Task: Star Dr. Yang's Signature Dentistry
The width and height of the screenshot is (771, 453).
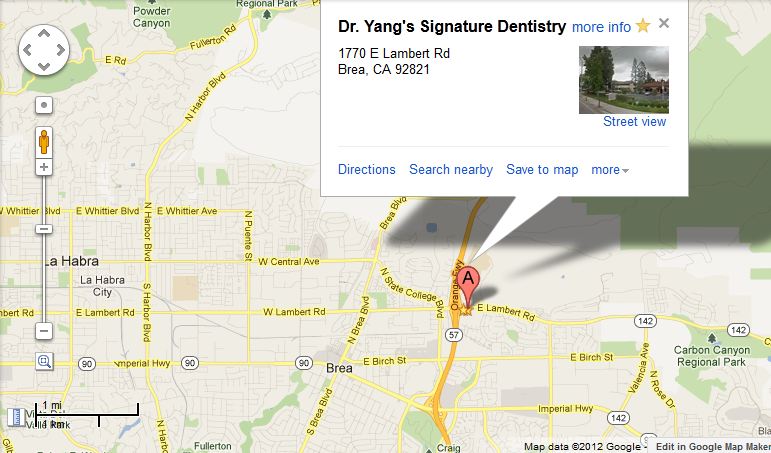Action: [642, 25]
